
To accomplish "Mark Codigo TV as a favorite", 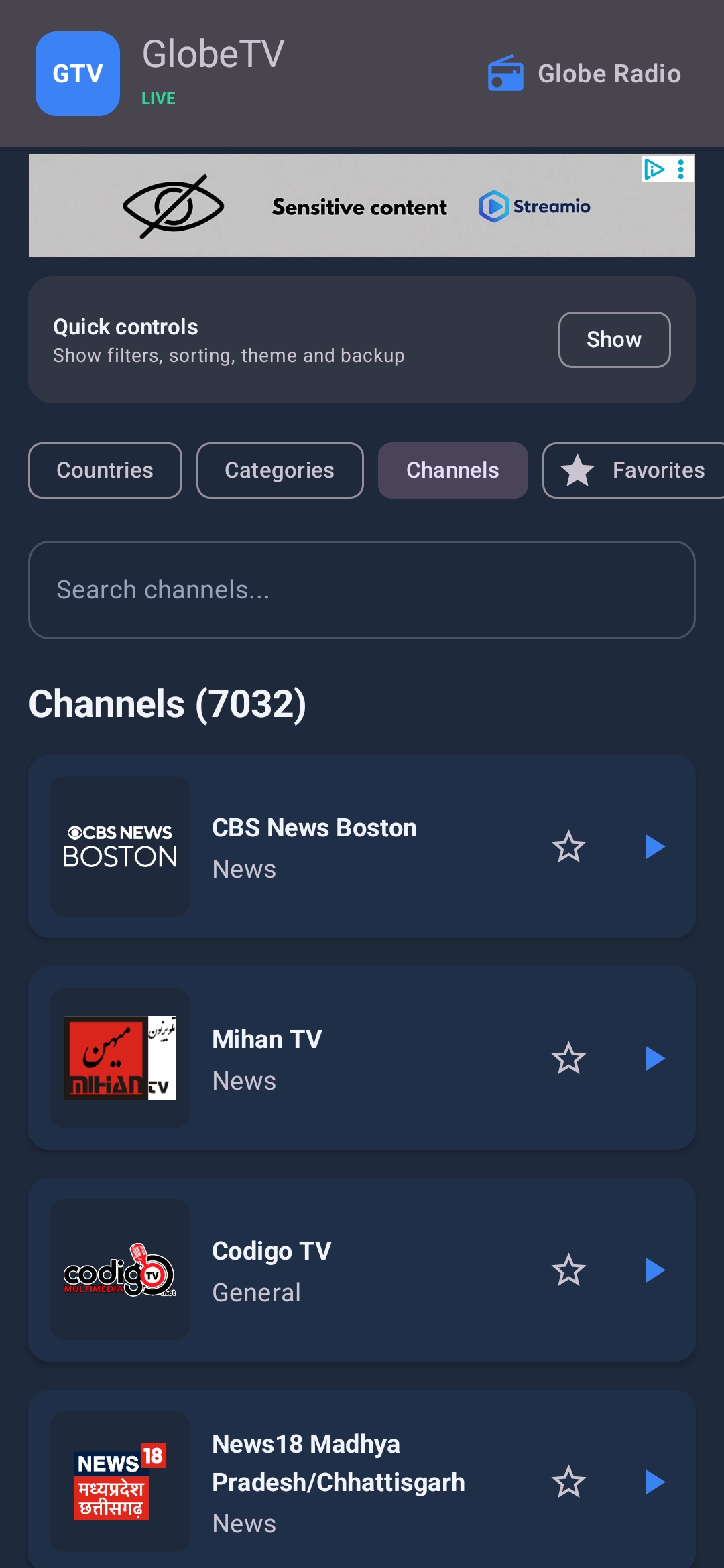I will (569, 1270).
